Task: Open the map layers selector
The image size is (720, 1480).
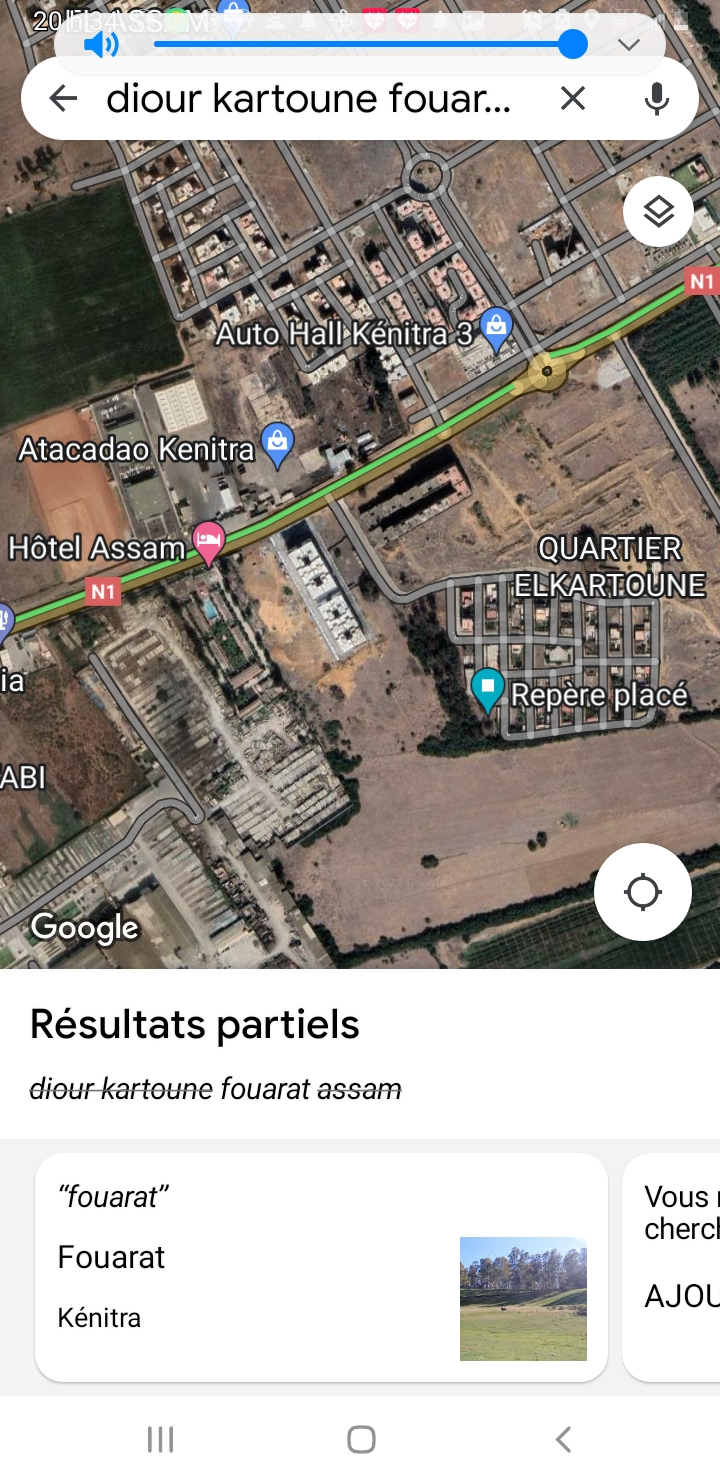Action: (658, 212)
